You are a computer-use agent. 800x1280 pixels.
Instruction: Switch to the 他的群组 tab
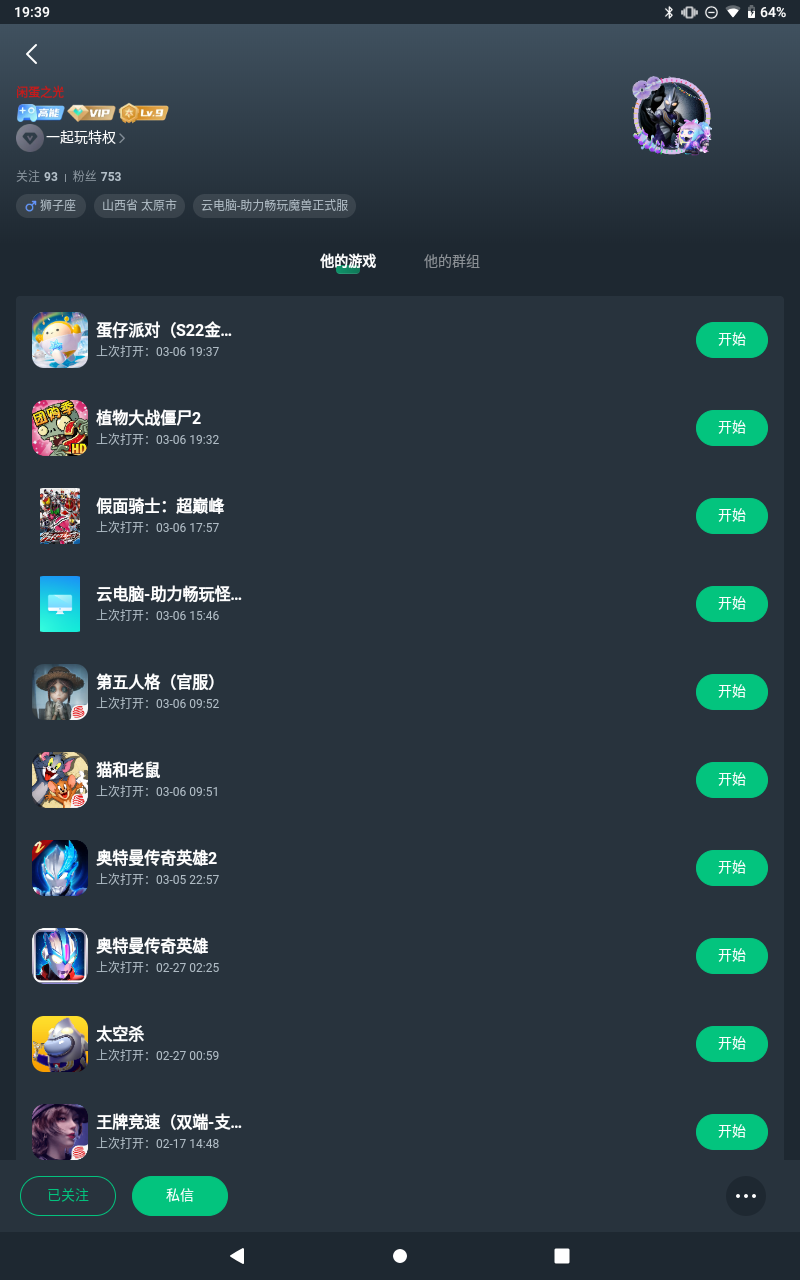pos(451,261)
